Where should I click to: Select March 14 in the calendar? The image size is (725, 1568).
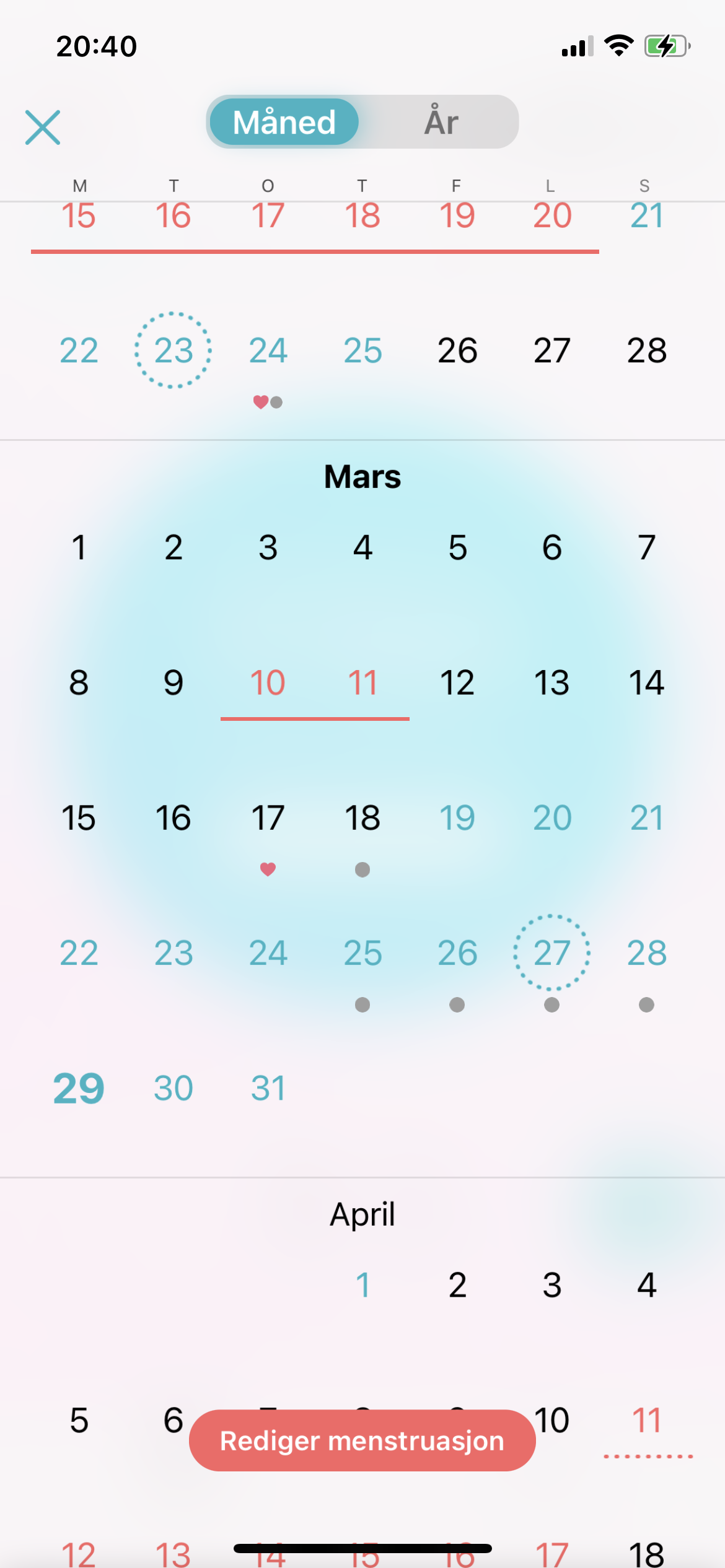[646, 683]
